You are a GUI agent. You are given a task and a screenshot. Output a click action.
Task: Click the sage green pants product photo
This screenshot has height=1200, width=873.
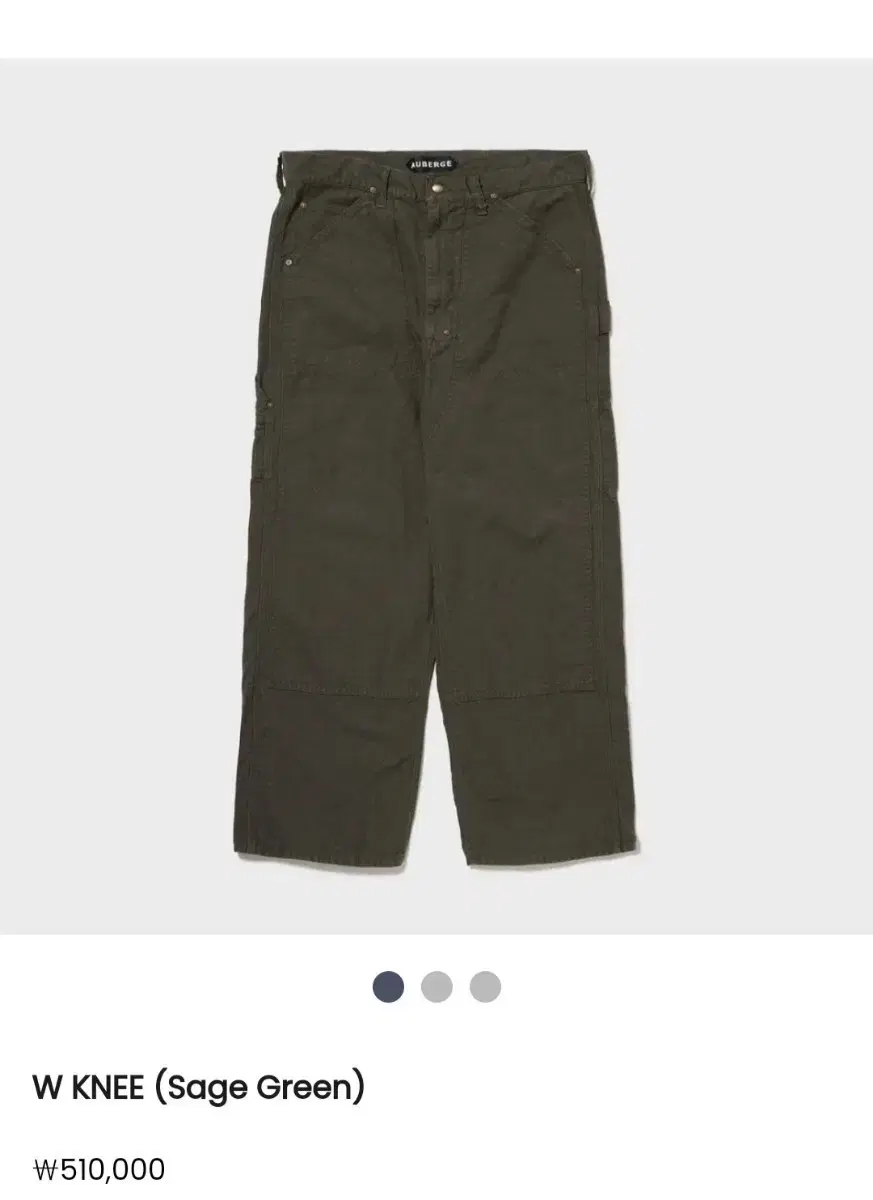pos(436,500)
